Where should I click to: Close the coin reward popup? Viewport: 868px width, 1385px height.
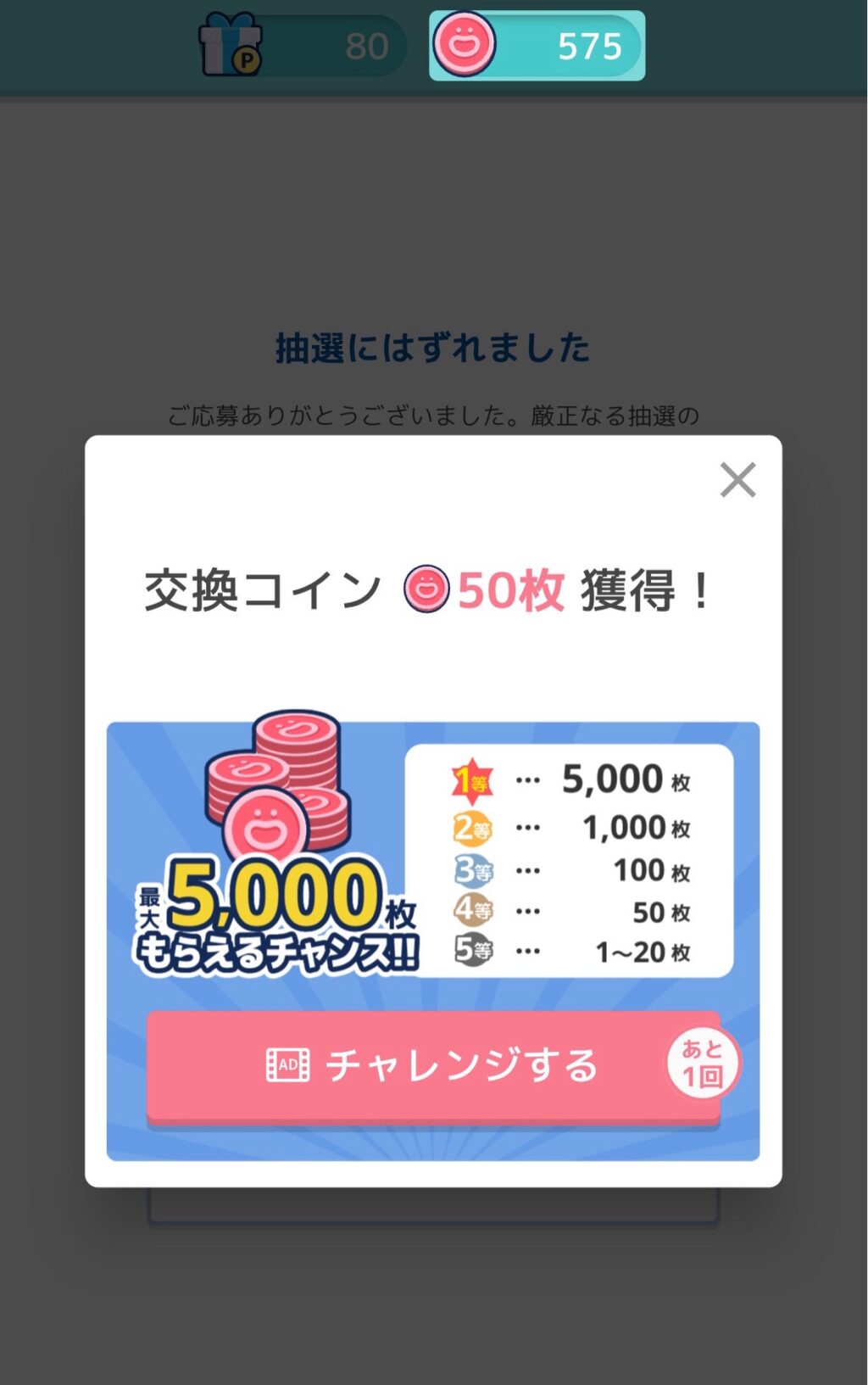tap(737, 480)
